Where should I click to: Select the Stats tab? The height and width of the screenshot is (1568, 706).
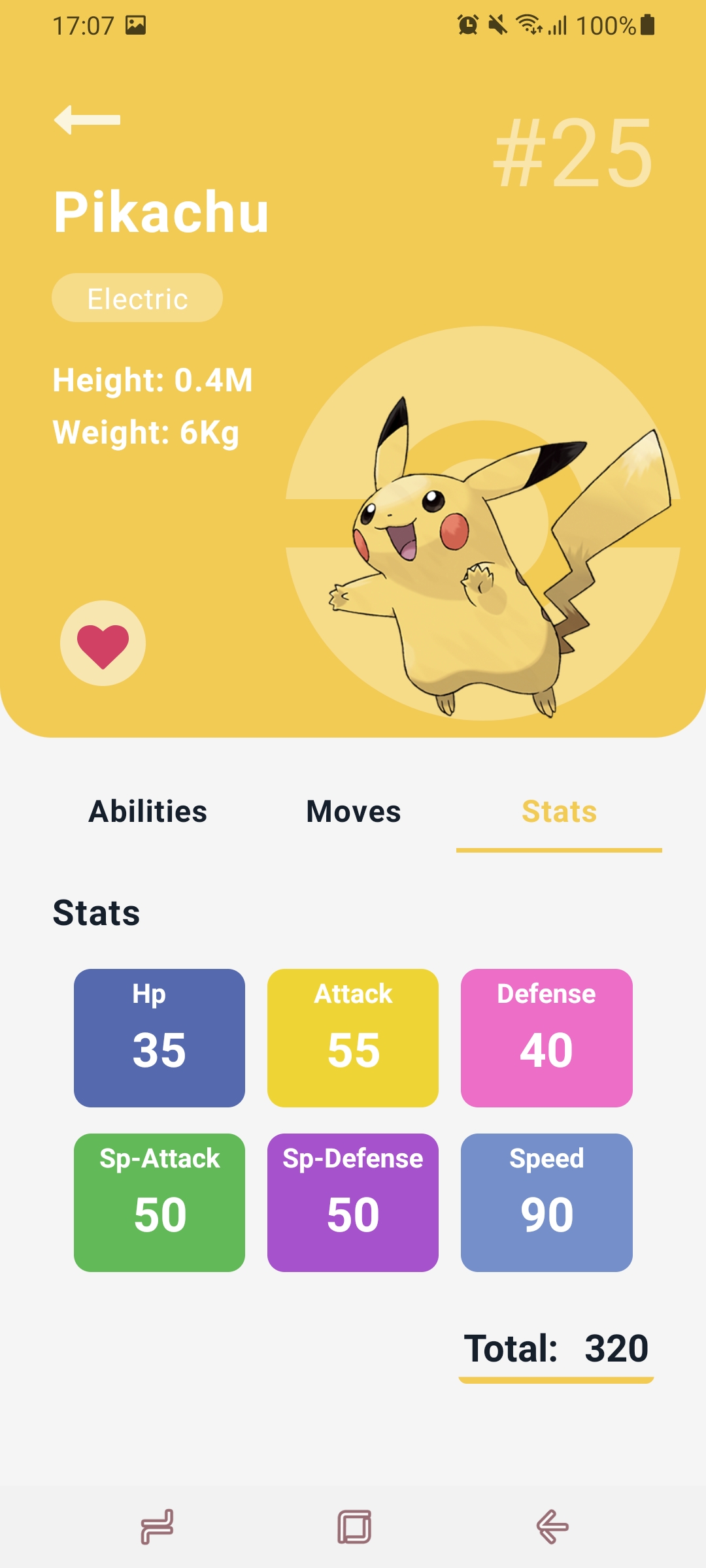tap(559, 811)
